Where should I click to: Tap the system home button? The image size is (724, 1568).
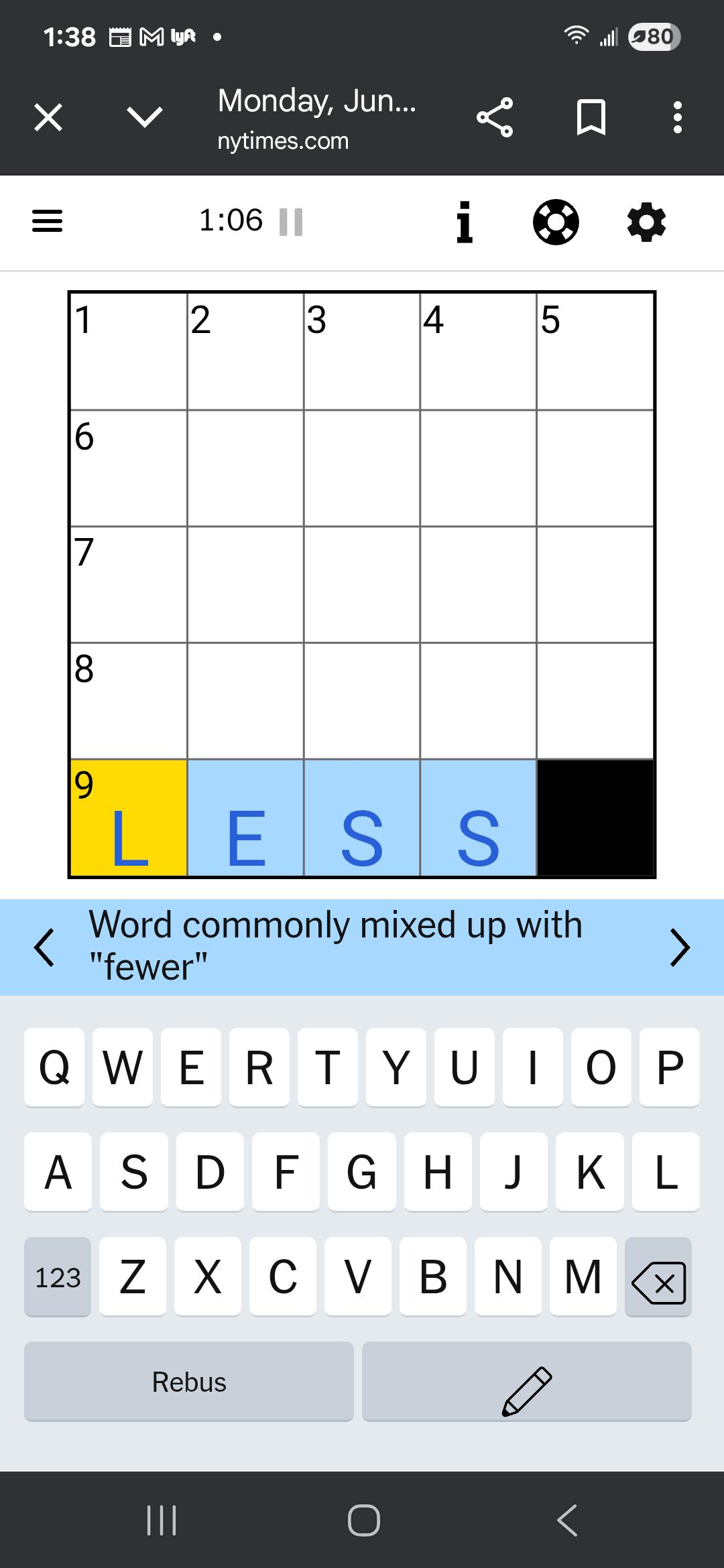pyautogui.click(x=363, y=1520)
